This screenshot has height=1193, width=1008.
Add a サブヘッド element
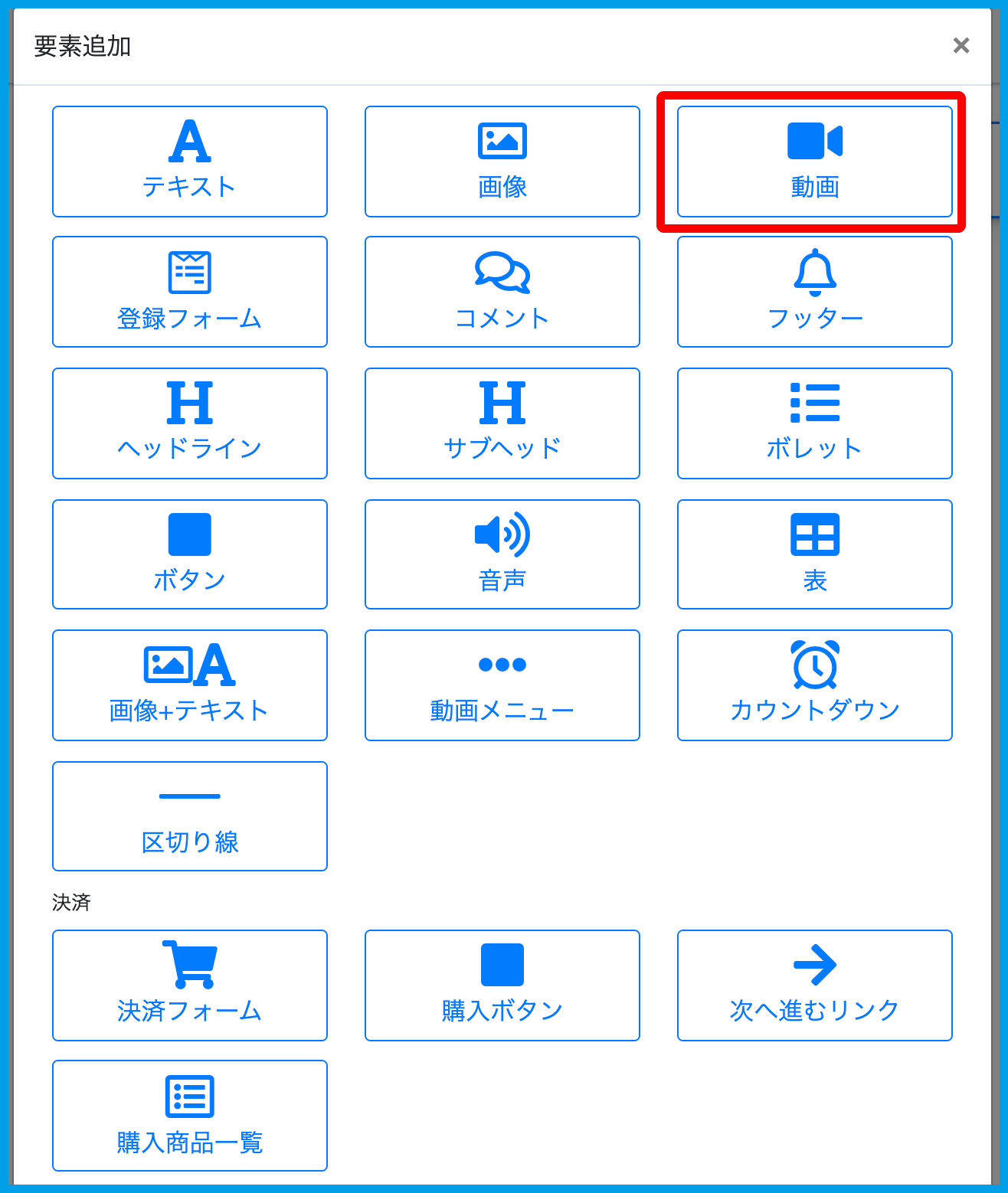502,423
